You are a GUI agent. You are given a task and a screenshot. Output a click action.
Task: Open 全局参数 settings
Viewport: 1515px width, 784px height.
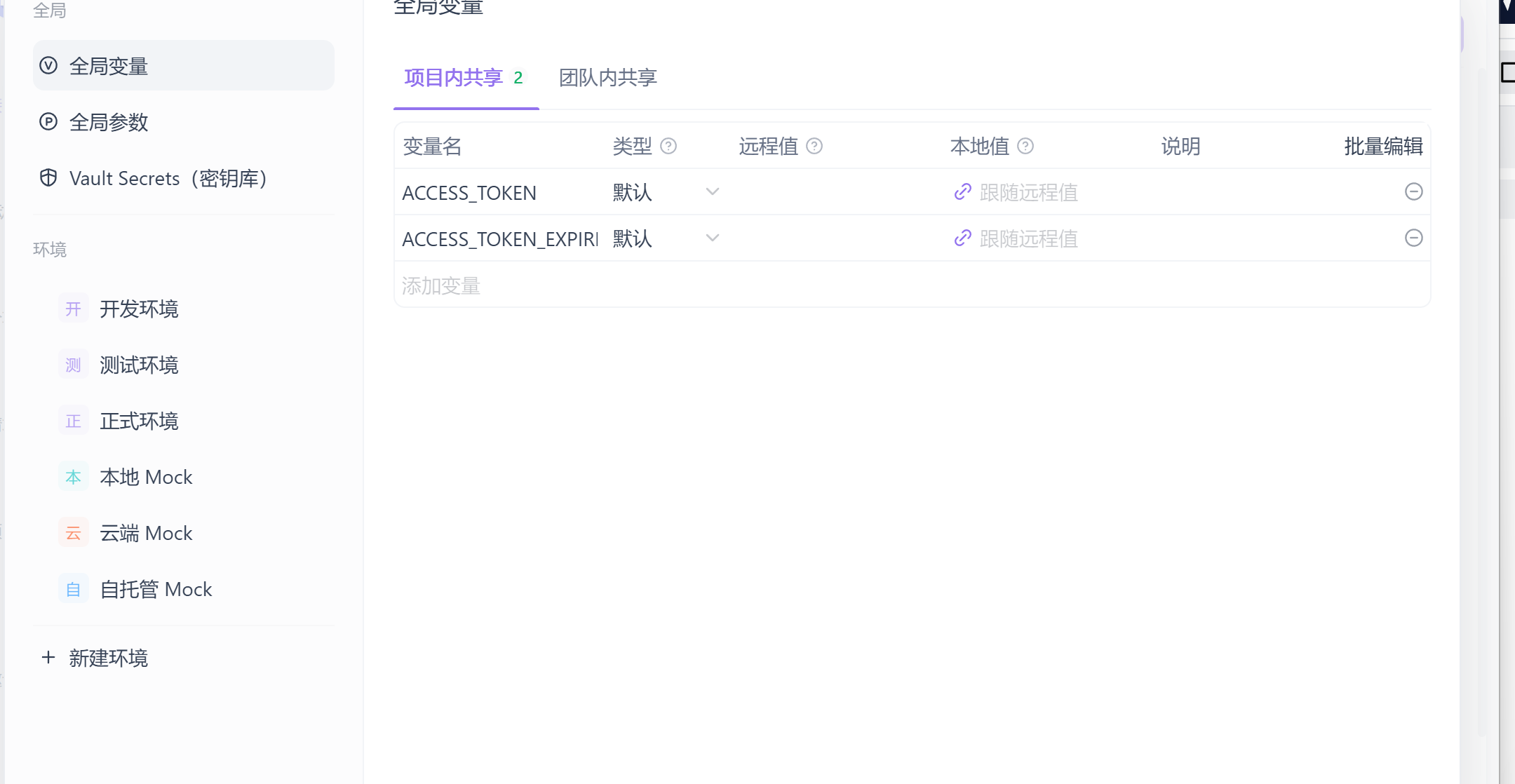click(109, 122)
